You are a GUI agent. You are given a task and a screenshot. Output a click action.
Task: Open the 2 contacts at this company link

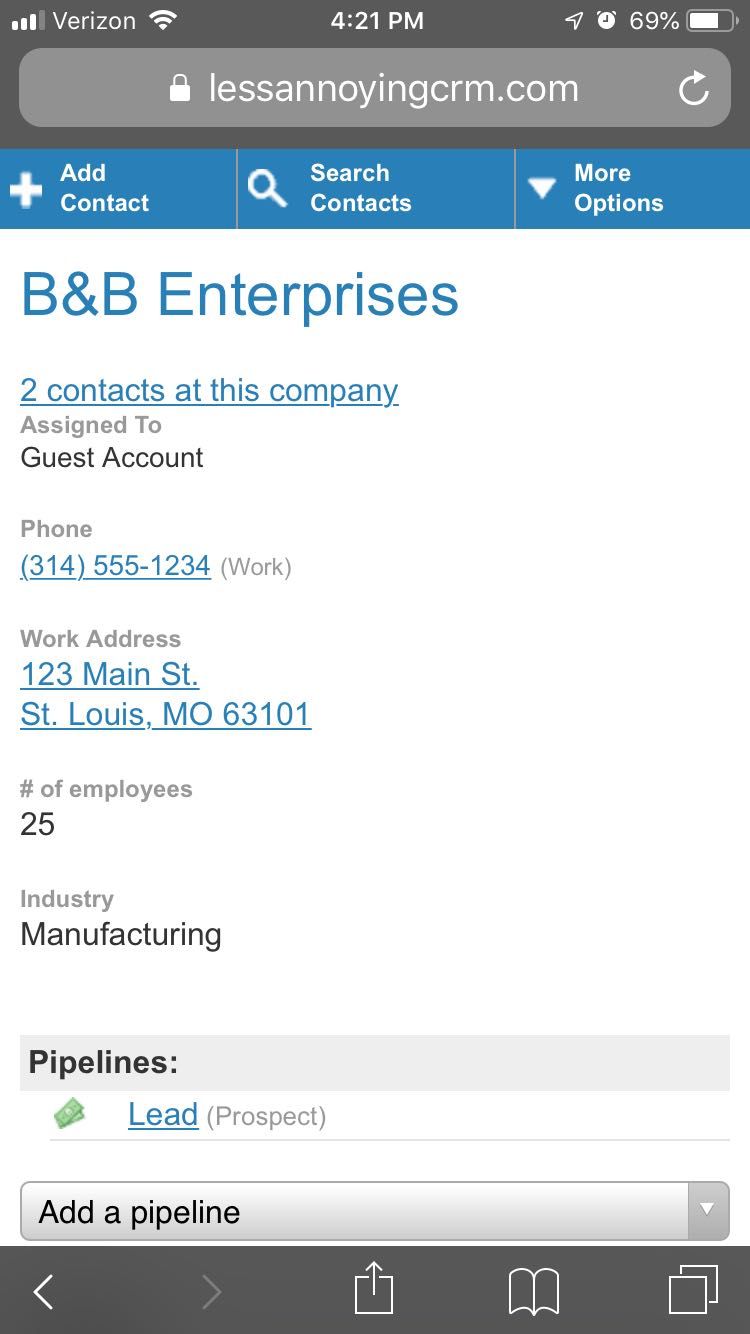point(209,390)
